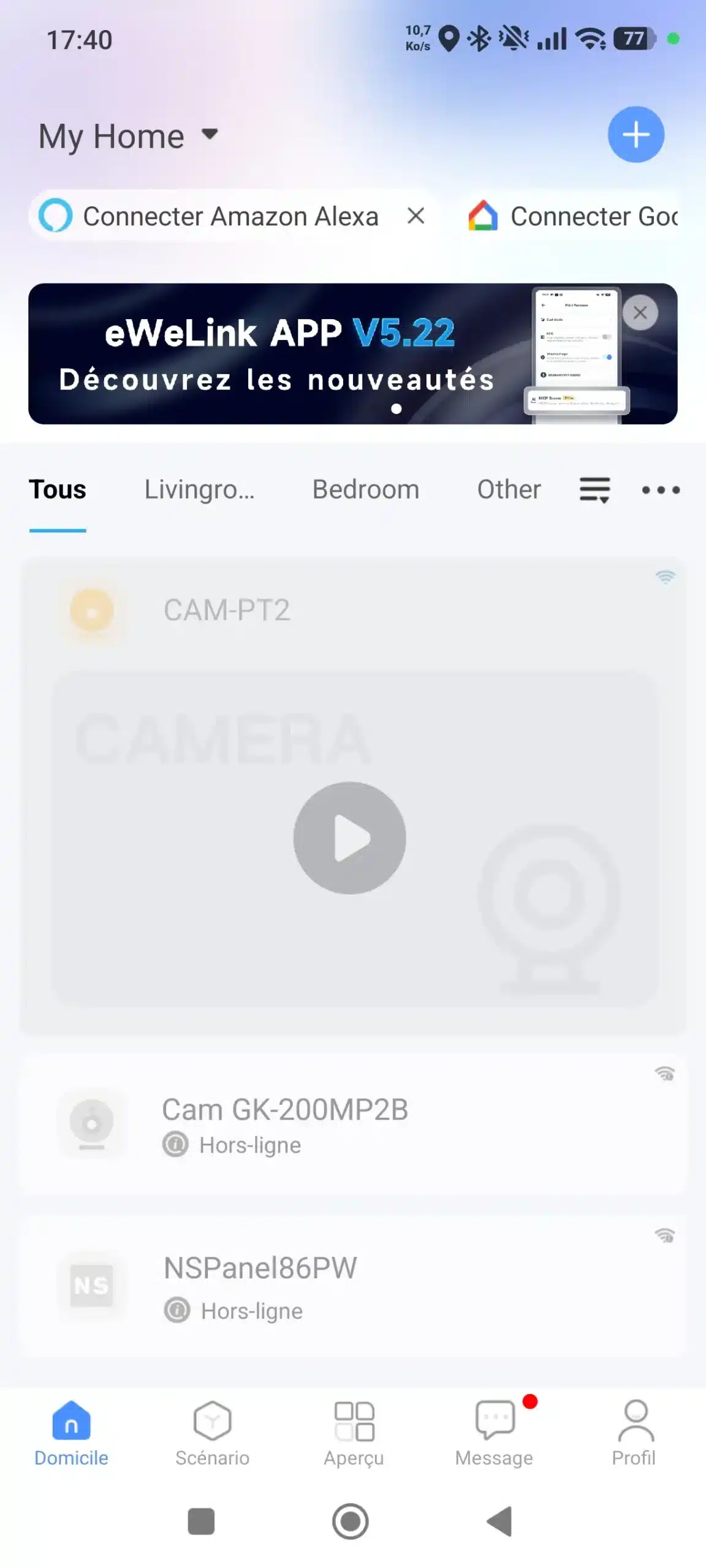Open the Cam GK-200MP2B device
Viewport: 706px width, 1568px height.
tap(352, 1124)
